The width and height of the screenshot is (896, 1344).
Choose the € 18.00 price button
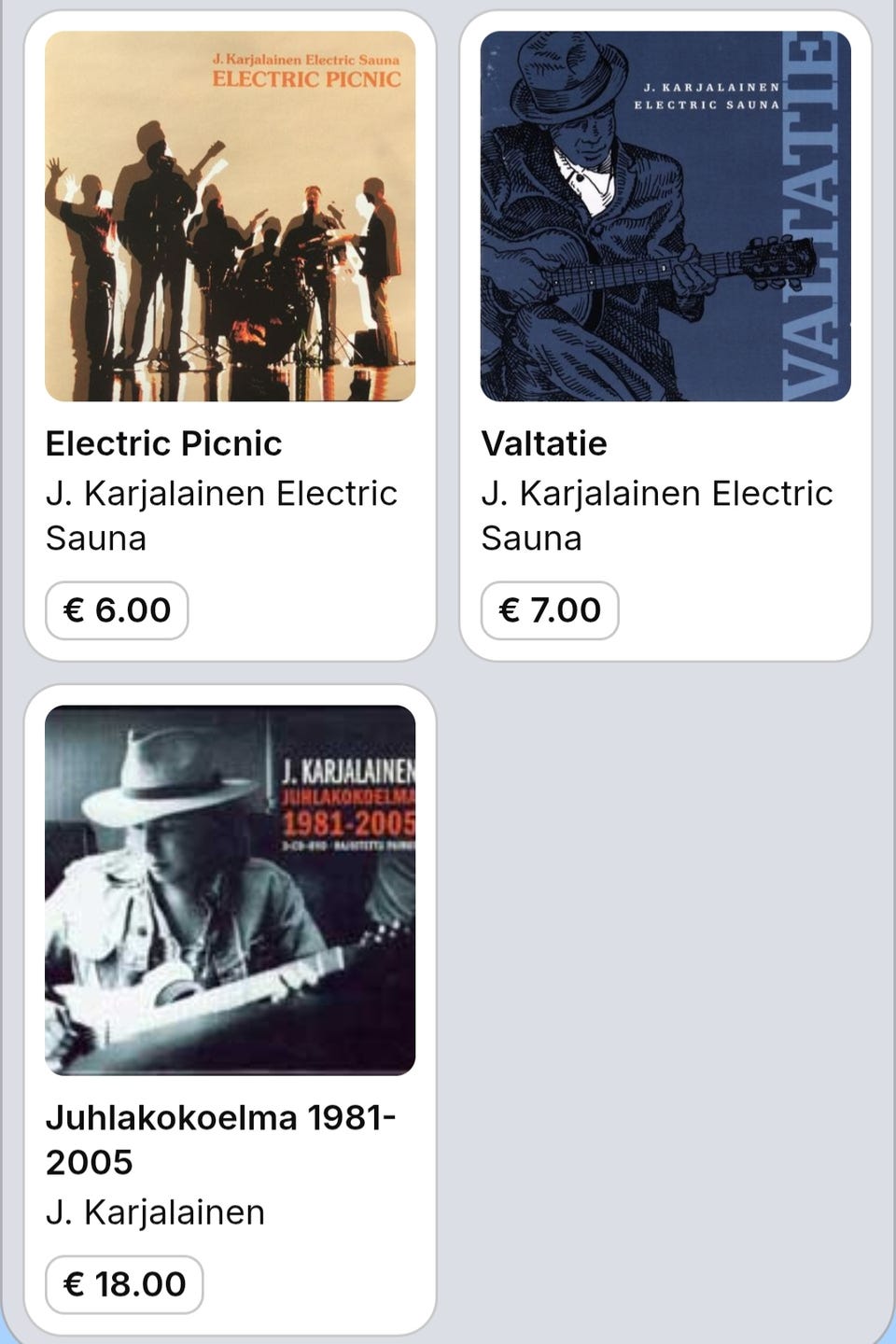124,1284
